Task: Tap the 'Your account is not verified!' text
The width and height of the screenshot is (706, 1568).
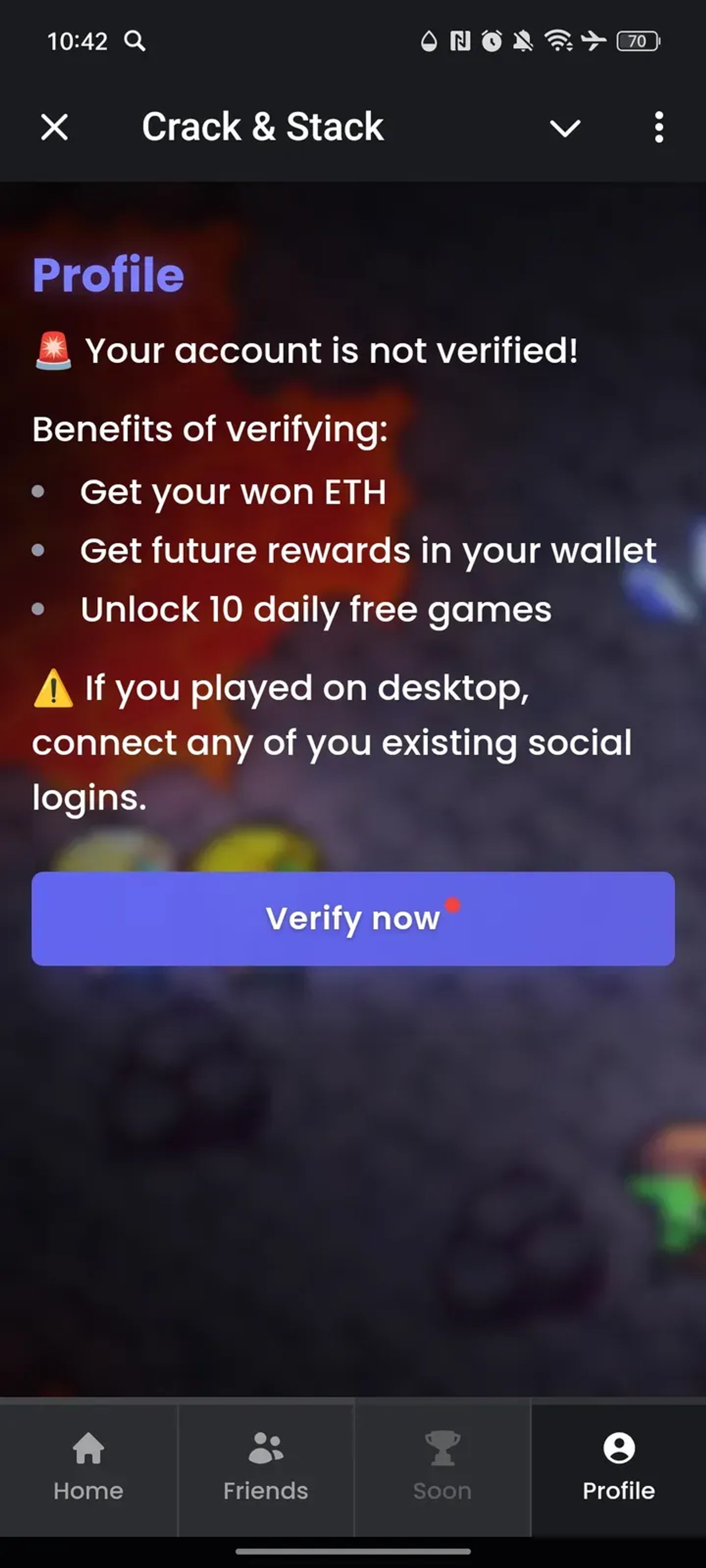Action: (332, 350)
